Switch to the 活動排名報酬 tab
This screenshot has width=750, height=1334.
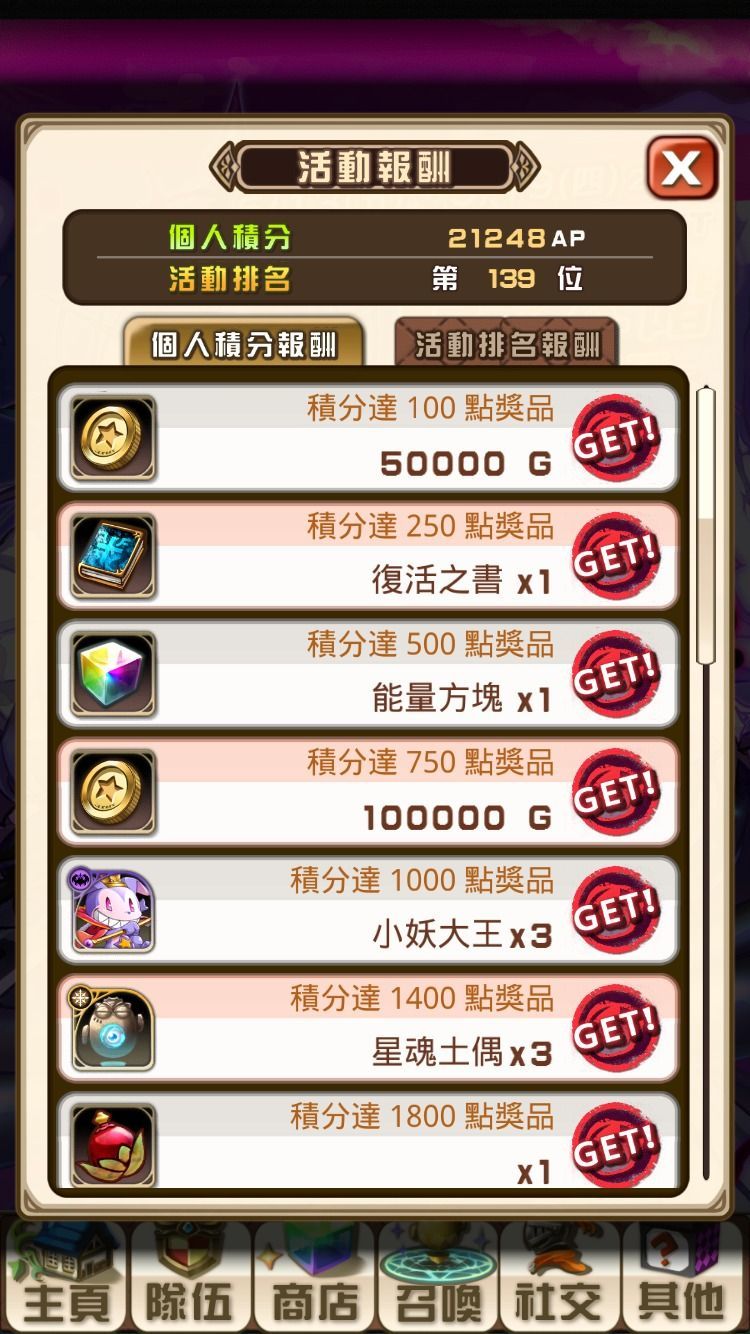(506, 345)
